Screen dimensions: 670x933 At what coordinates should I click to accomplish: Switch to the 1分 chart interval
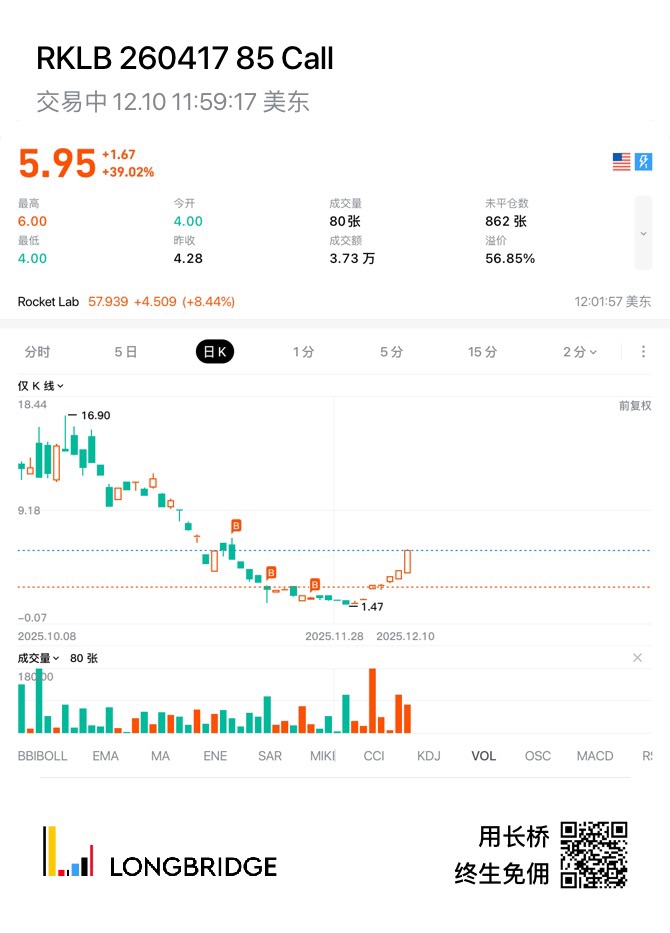tap(303, 352)
